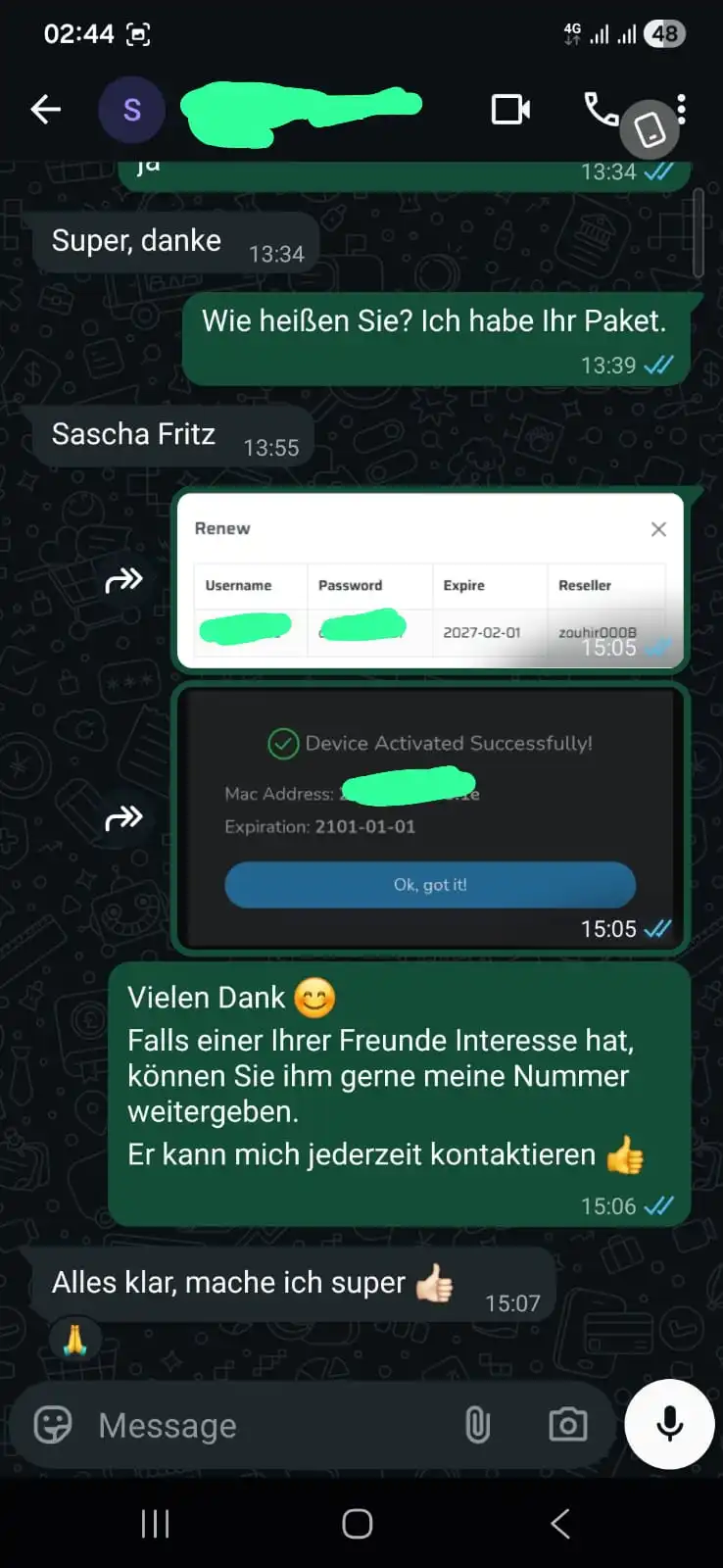
Task: Record a voice message
Action: pos(670,1424)
